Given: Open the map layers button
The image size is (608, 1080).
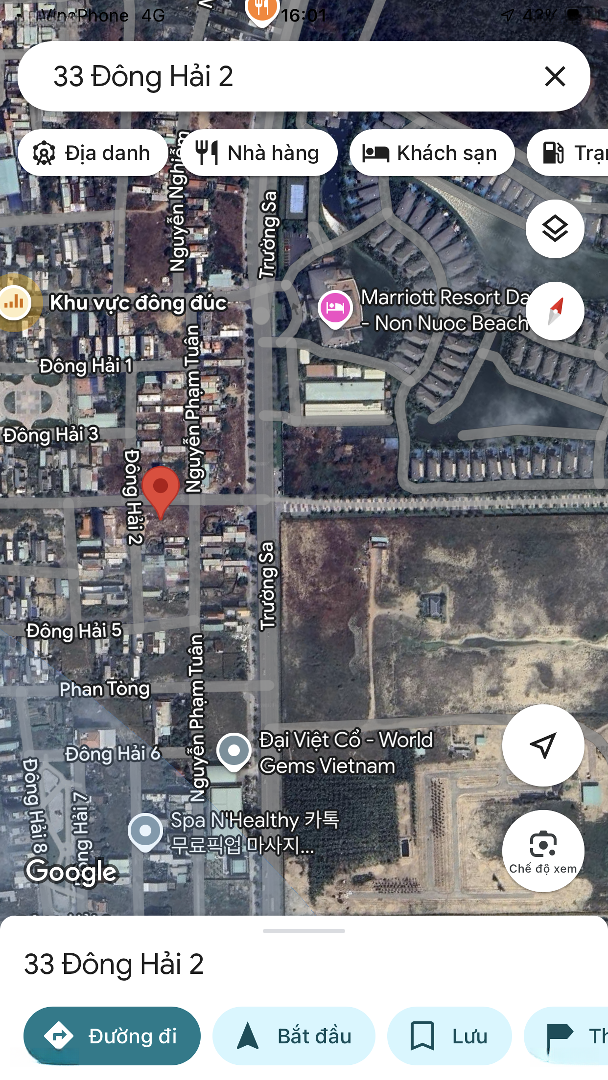Looking at the screenshot, I should pos(555,229).
